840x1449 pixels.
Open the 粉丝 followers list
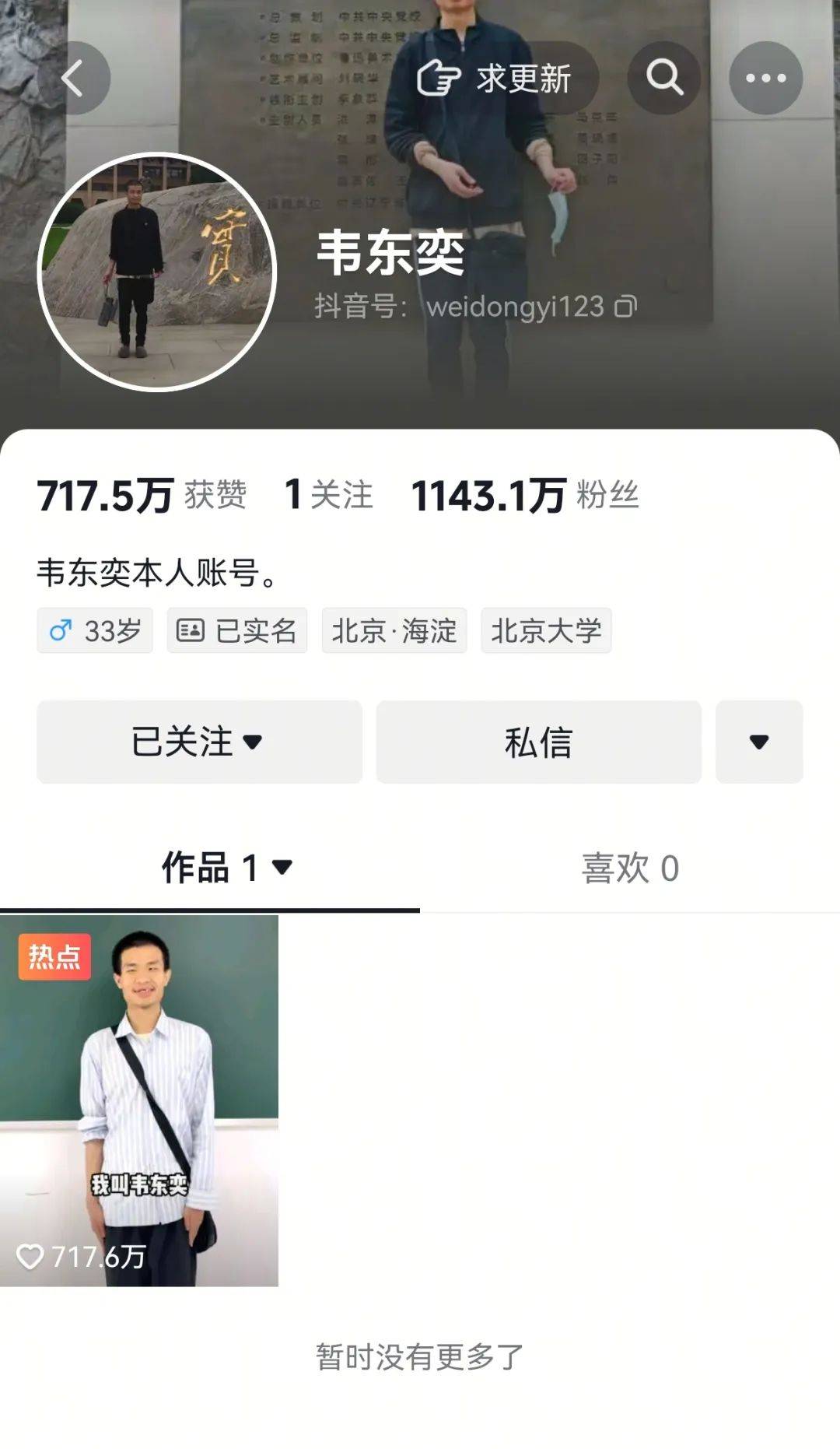click(x=525, y=495)
